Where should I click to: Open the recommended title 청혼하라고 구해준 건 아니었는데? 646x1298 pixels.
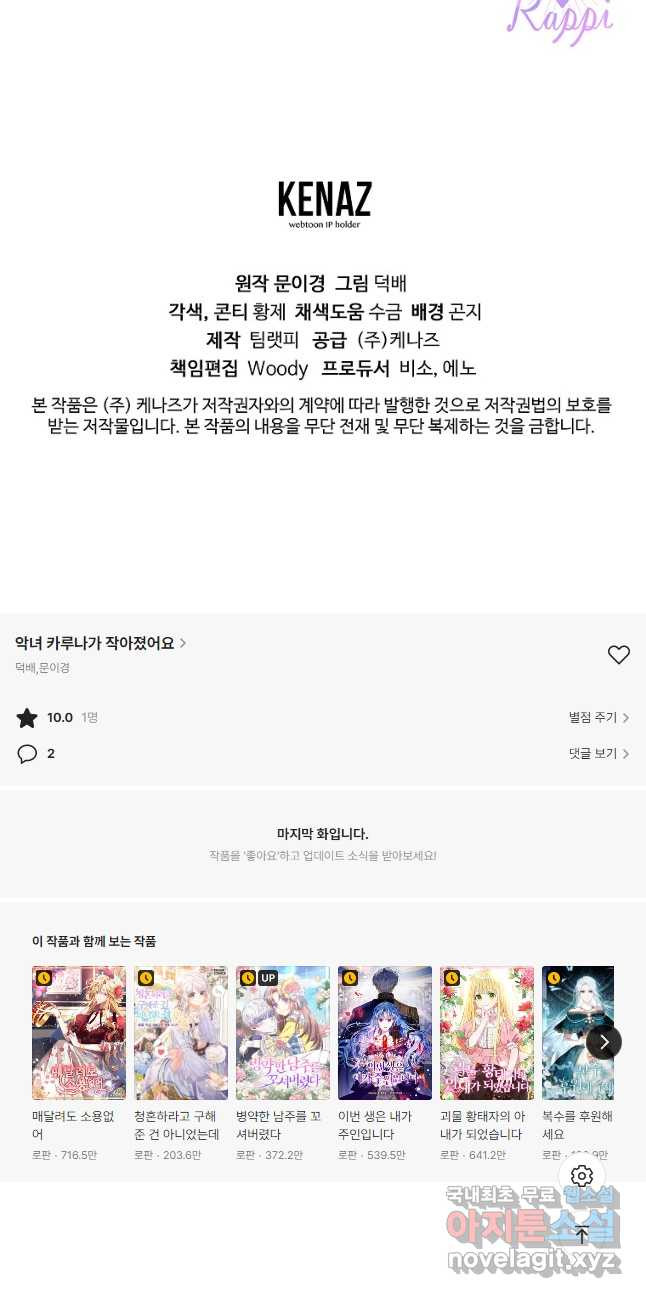click(x=181, y=1034)
